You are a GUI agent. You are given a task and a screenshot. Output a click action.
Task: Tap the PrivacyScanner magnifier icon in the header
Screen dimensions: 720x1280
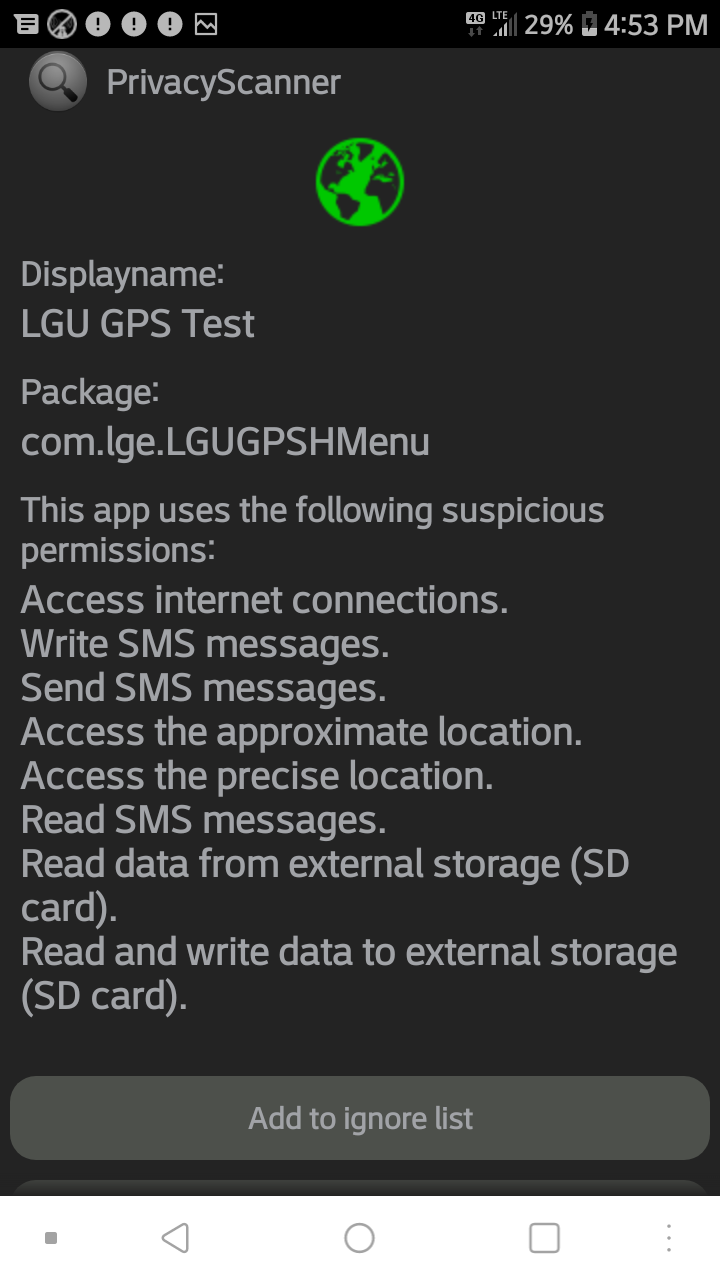pos(58,81)
